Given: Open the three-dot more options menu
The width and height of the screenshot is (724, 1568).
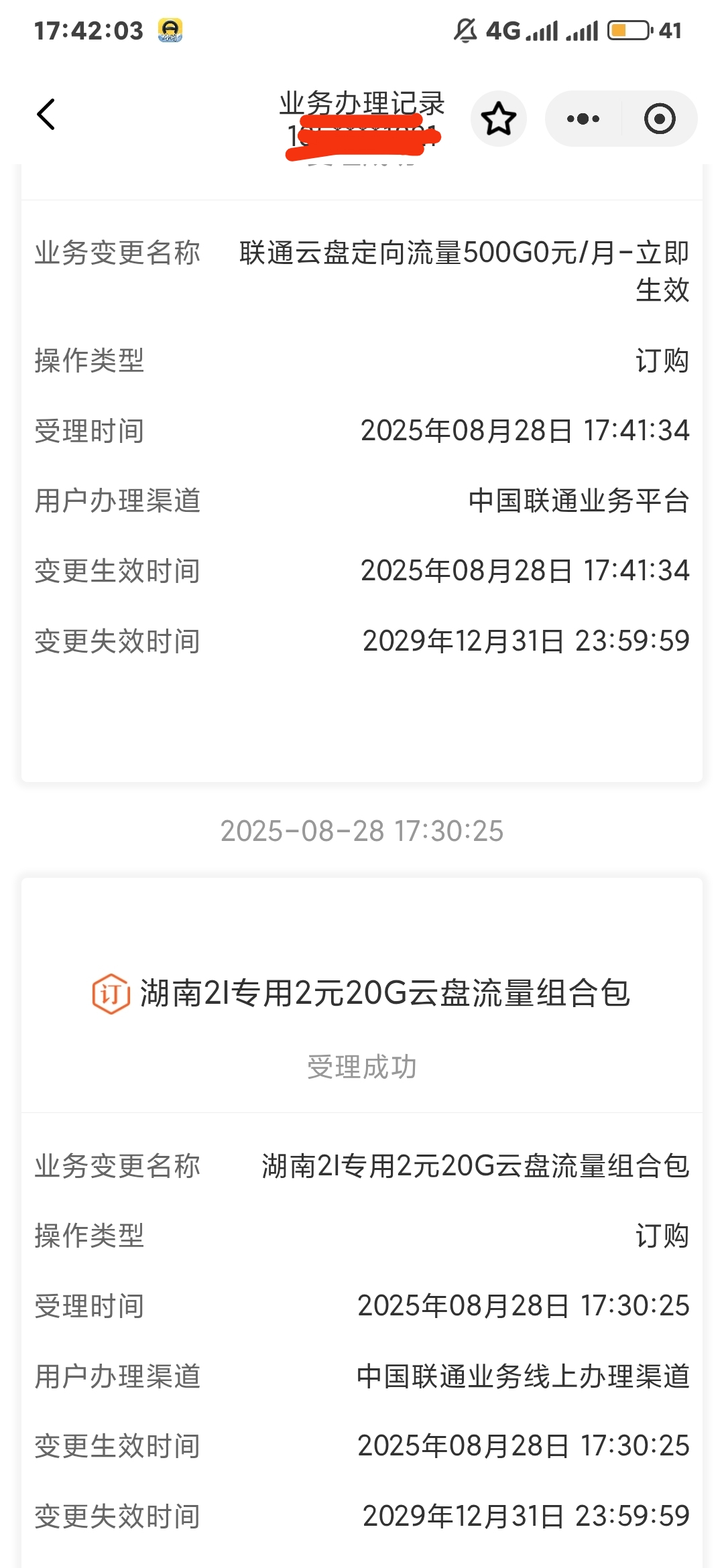Looking at the screenshot, I should [583, 119].
